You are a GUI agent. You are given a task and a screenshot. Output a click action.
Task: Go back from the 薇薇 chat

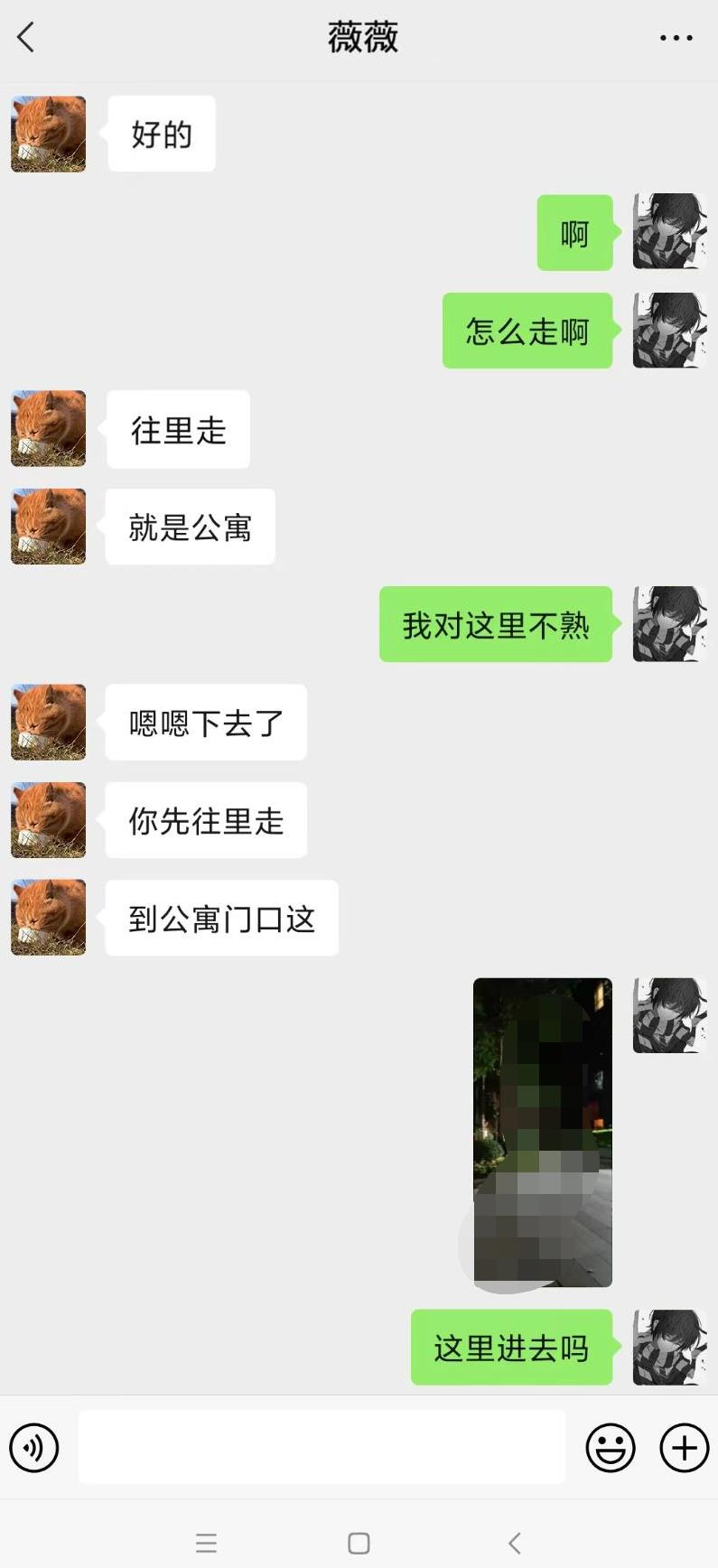(26, 38)
